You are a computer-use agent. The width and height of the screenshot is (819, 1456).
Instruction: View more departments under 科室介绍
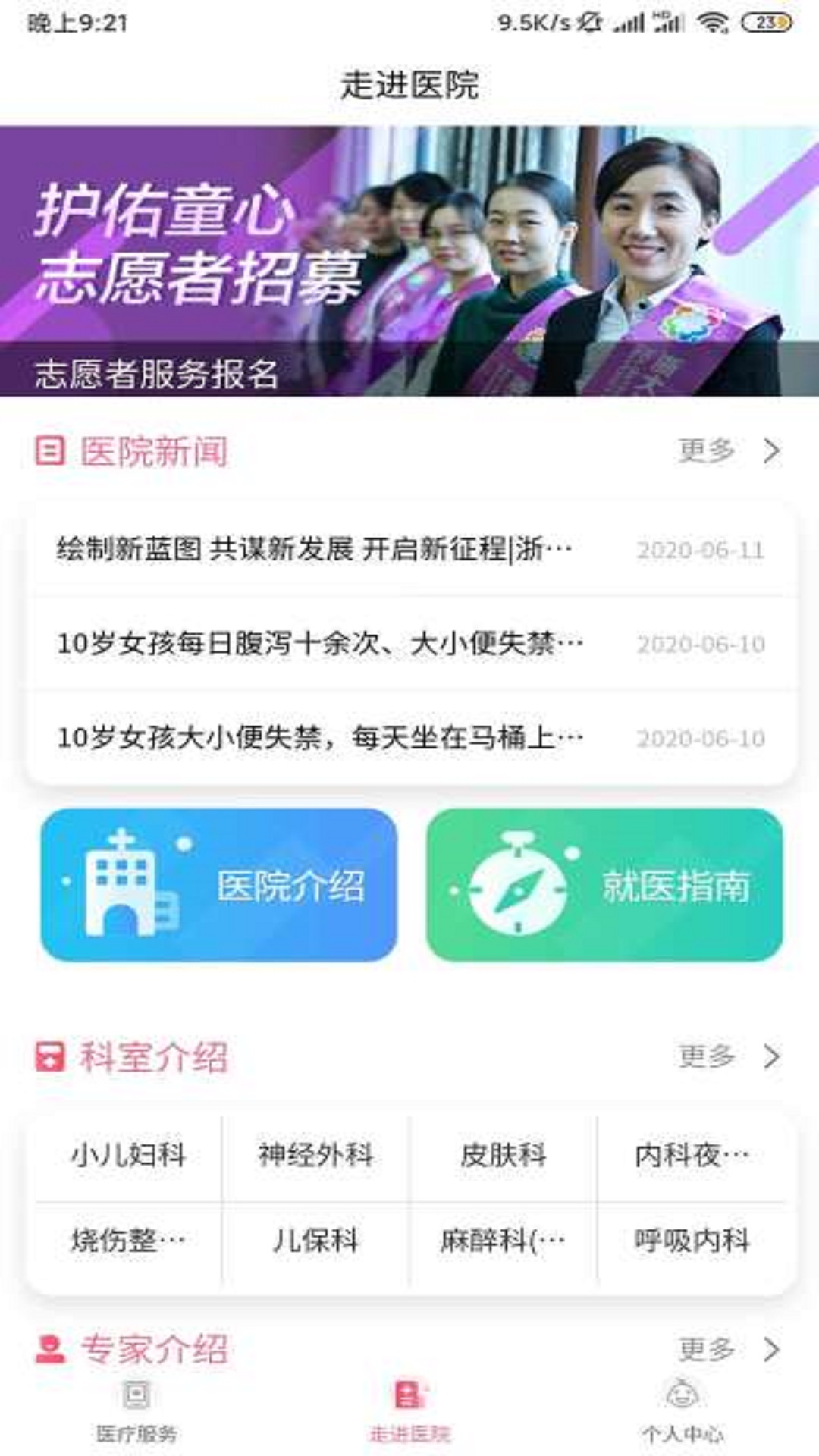coord(728,1056)
